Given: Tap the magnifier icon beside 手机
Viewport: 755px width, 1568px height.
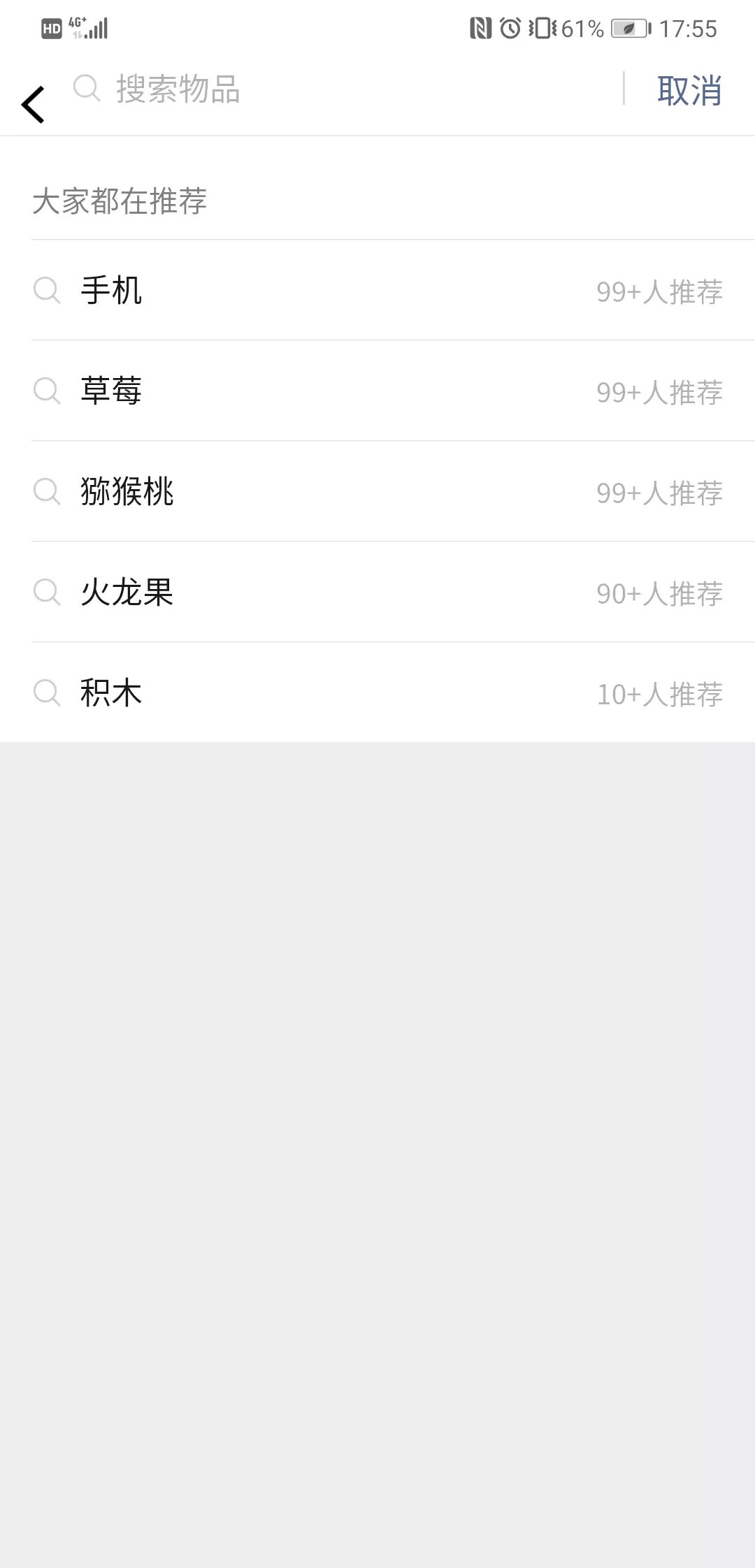Looking at the screenshot, I should [x=46, y=292].
